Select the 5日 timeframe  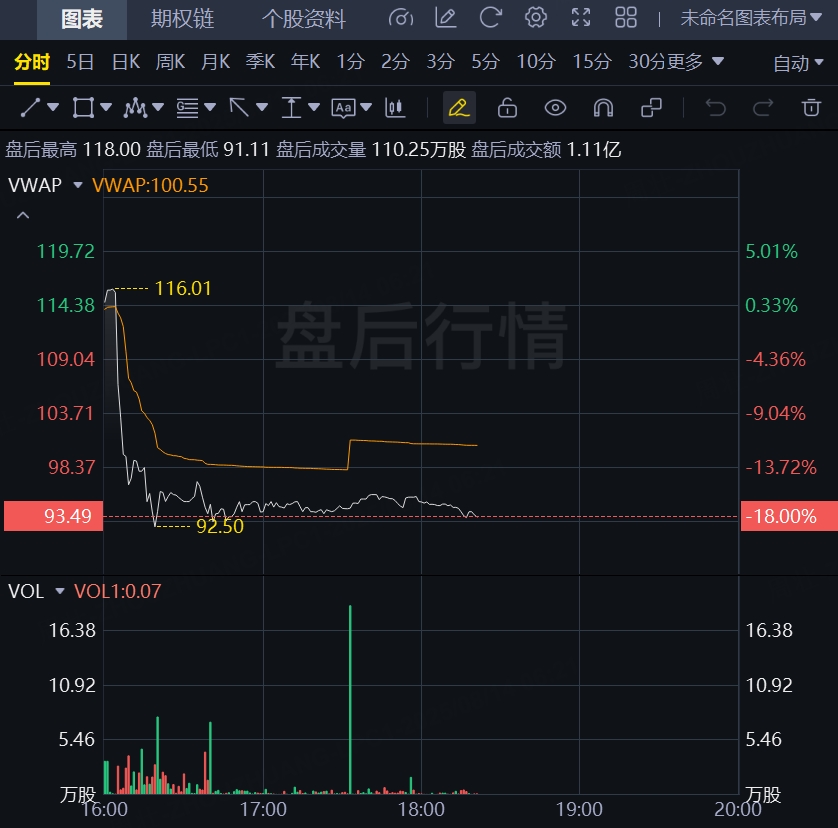(x=80, y=62)
